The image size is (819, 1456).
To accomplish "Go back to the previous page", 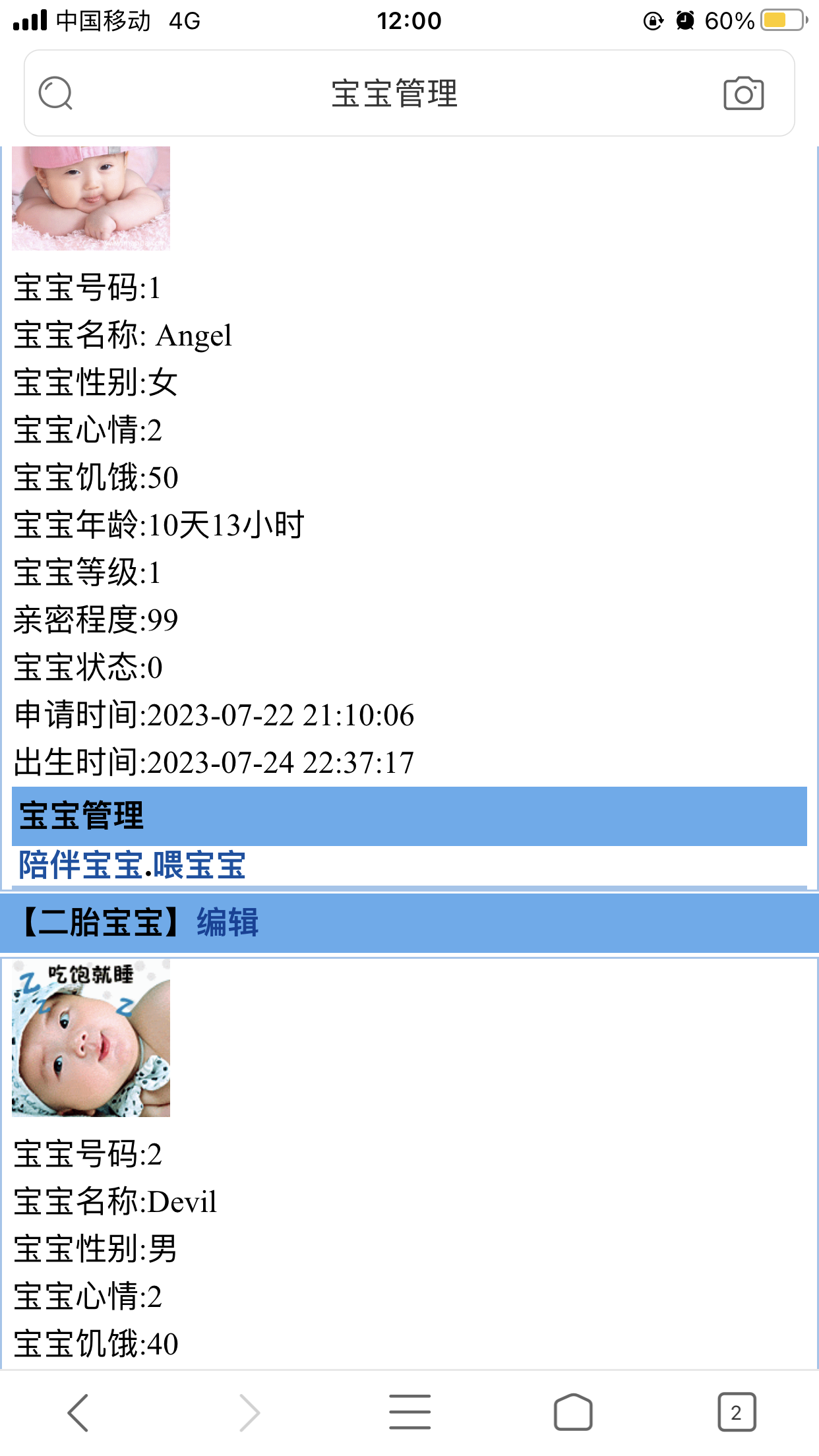I will pyautogui.click(x=78, y=1412).
